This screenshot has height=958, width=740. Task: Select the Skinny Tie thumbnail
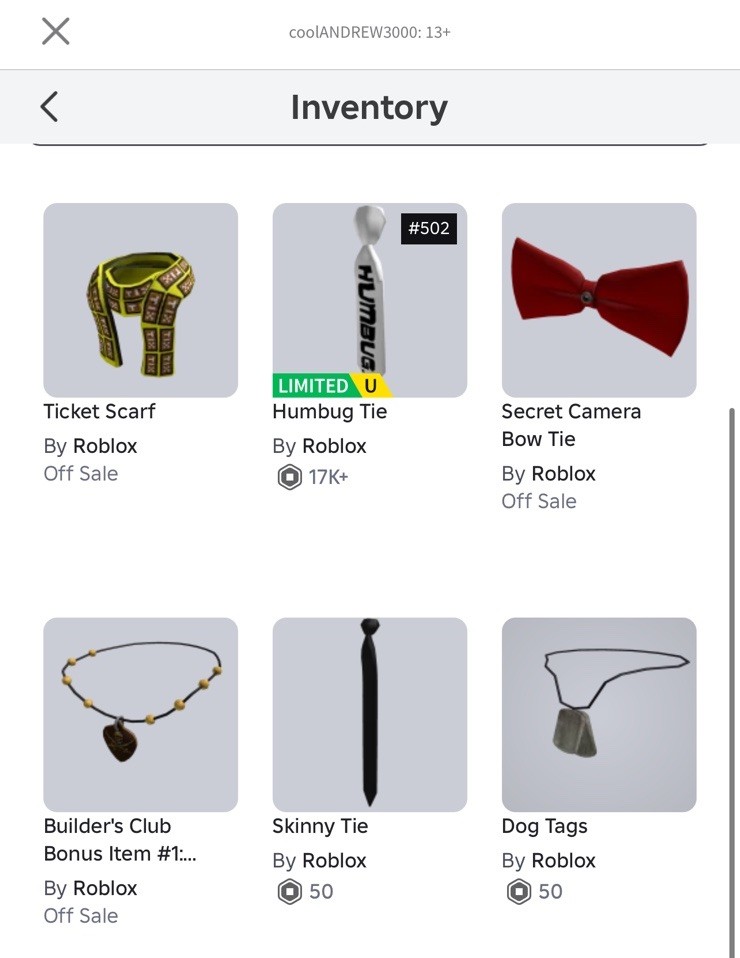pos(369,713)
